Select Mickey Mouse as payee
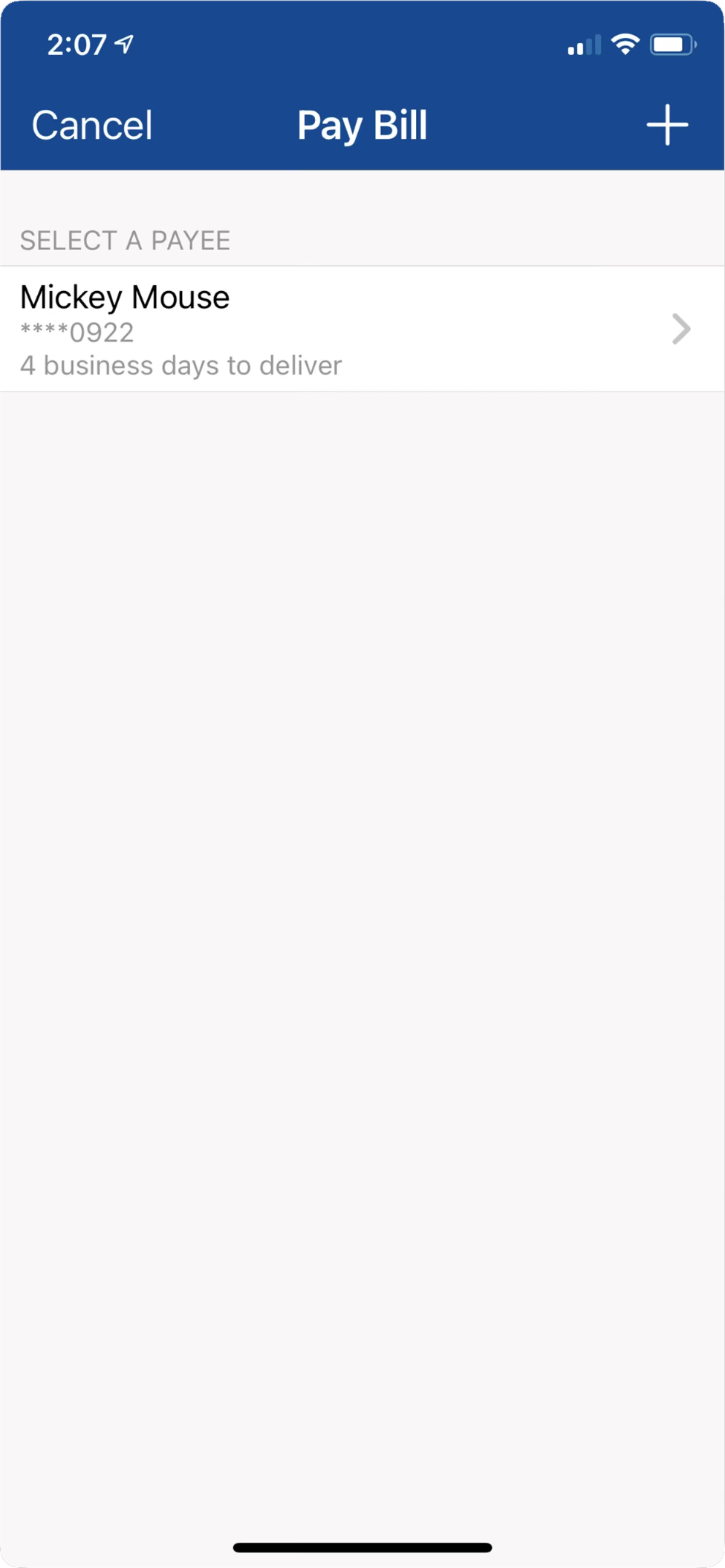The width and height of the screenshot is (725, 1568). pos(362,329)
